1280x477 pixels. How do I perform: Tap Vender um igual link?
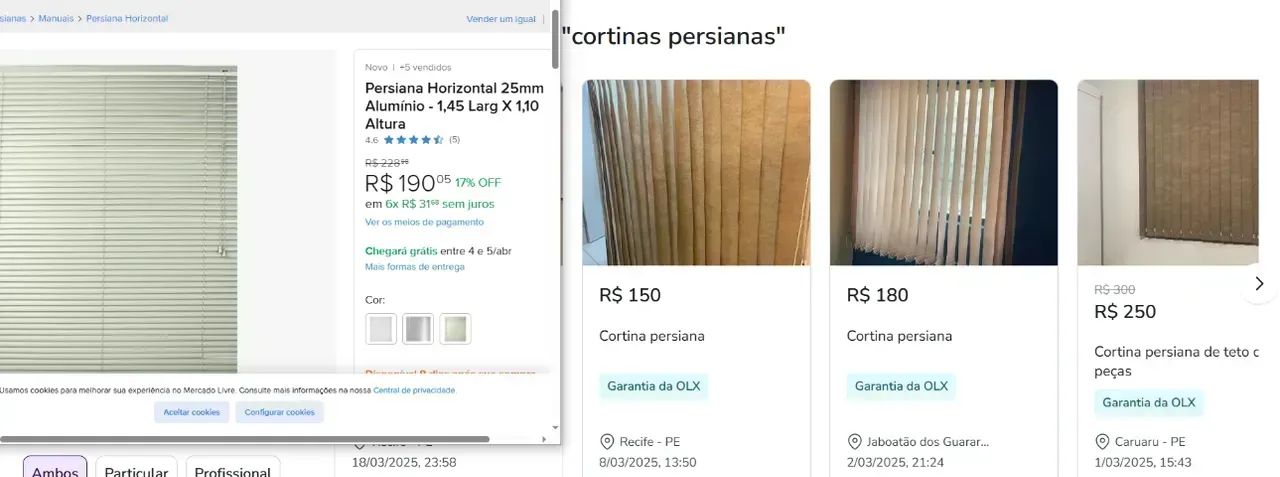click(501, 19)
